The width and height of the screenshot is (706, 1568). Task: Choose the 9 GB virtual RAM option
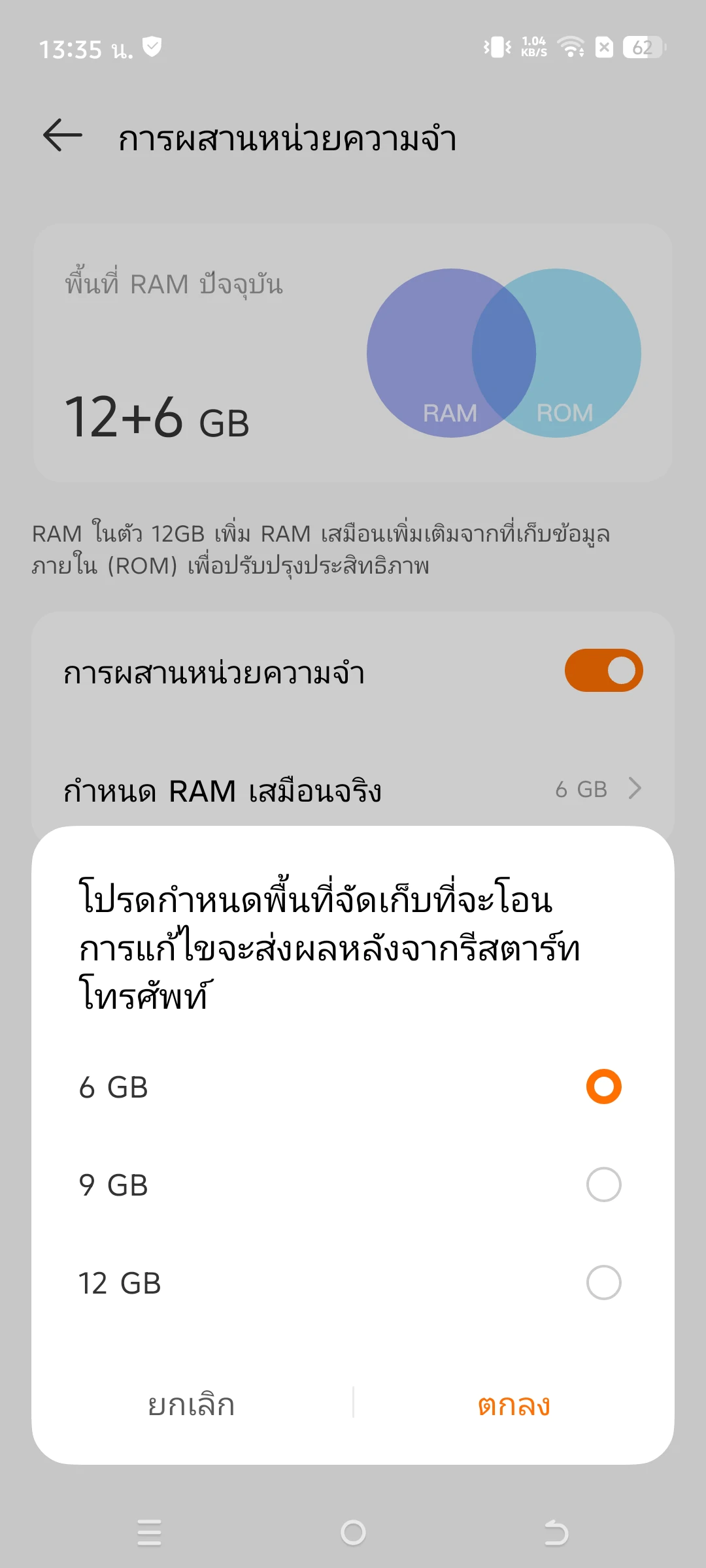pos(603,1185)
